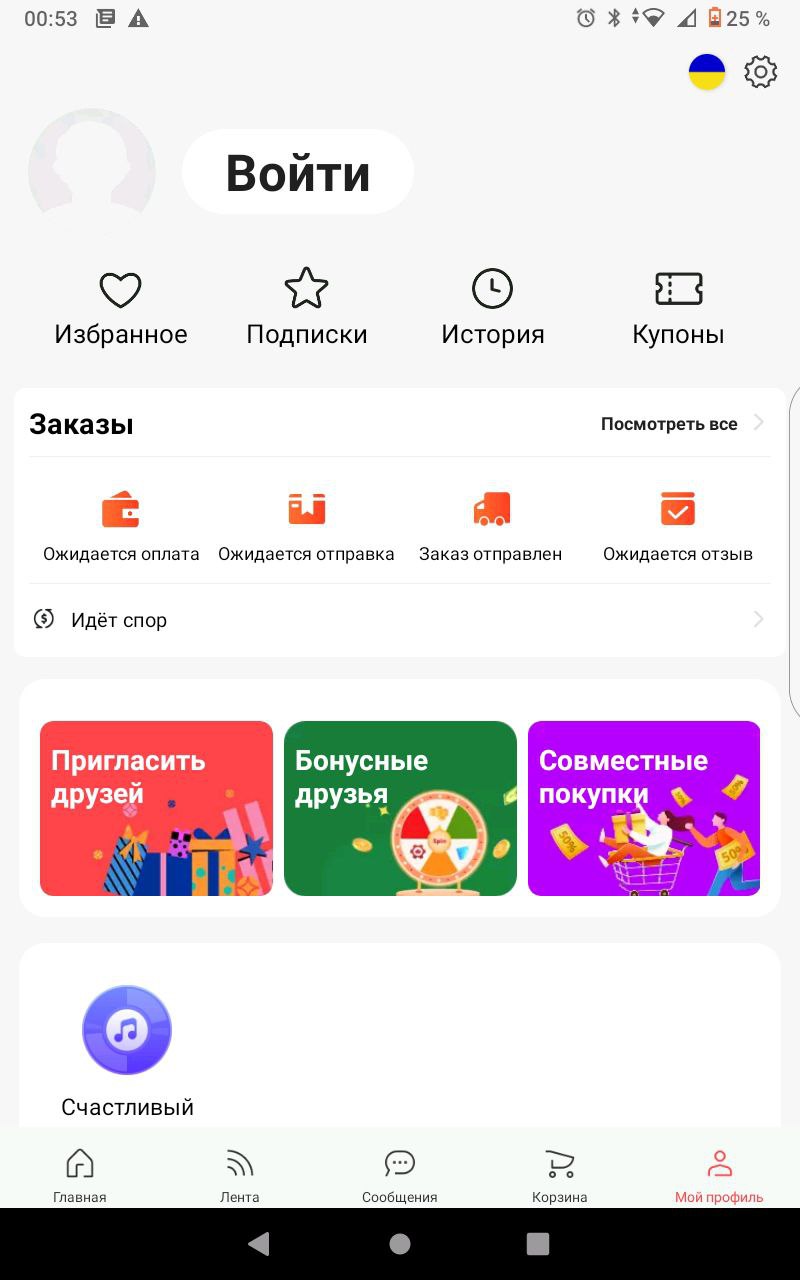Expand the Идёт спор row chevron
The height and width of the screenshot is (1280, 800).
click(759, 620)
